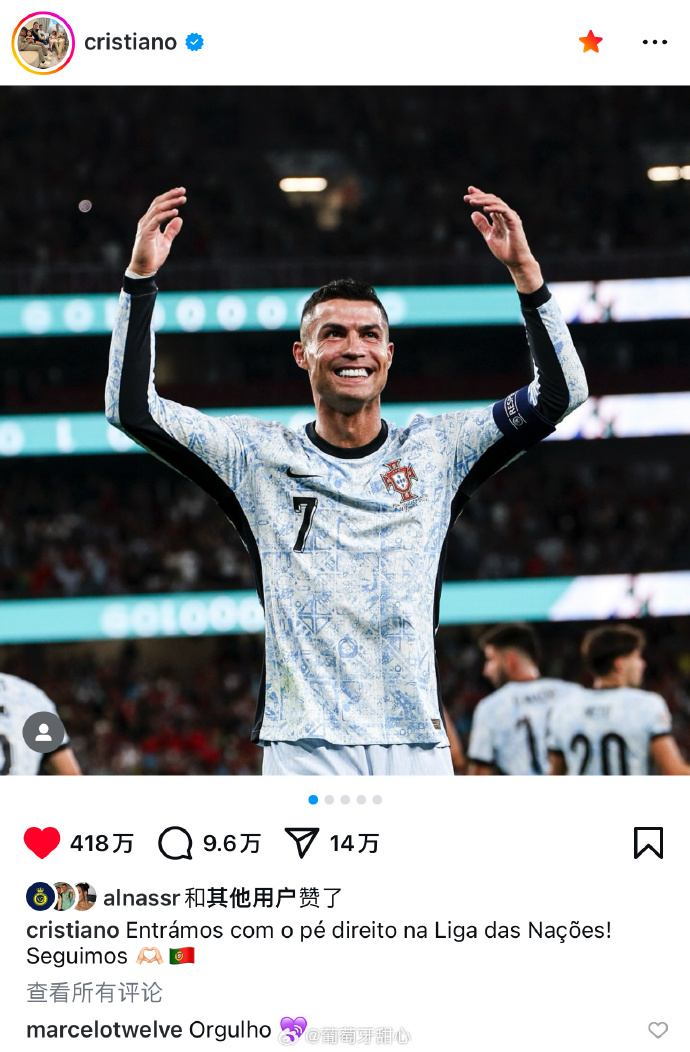Open marcelotwelve's profile from the comment
The width and height of the screenshot is (690, 1052).
(104, 1030)
